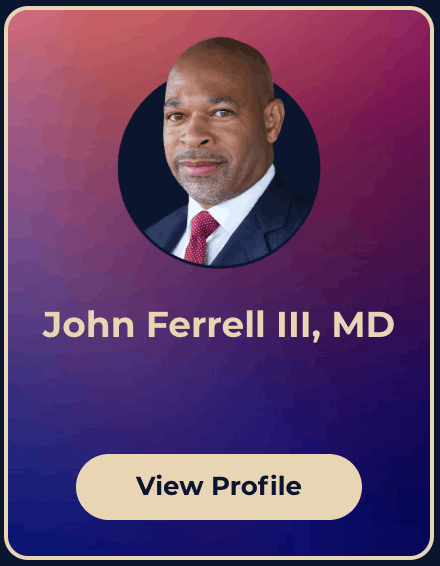Open the View Profile button
The height and width of the screenshot is (566, 440).
pyautogui.click(x=219, y=487)
